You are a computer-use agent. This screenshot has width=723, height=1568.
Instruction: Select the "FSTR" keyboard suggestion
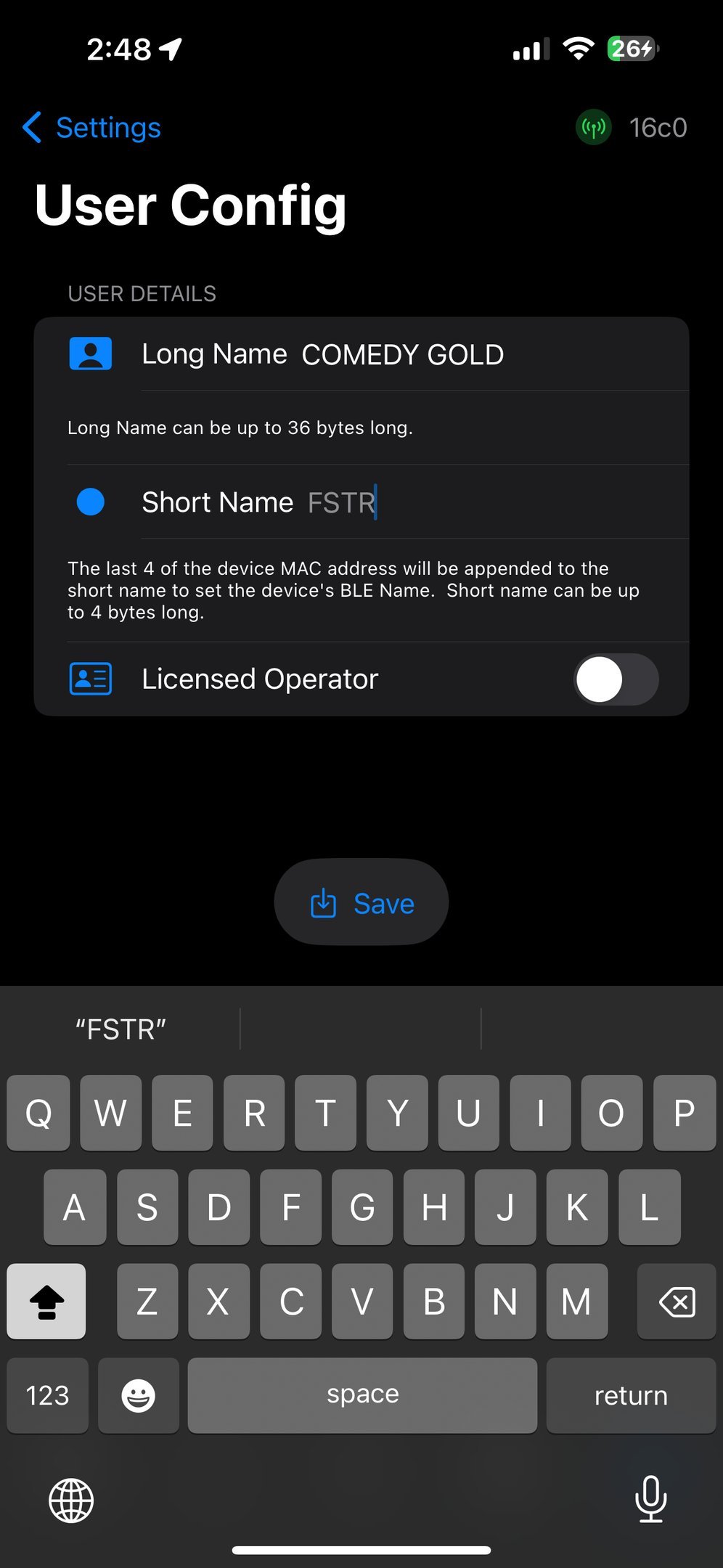point(121,1029)
